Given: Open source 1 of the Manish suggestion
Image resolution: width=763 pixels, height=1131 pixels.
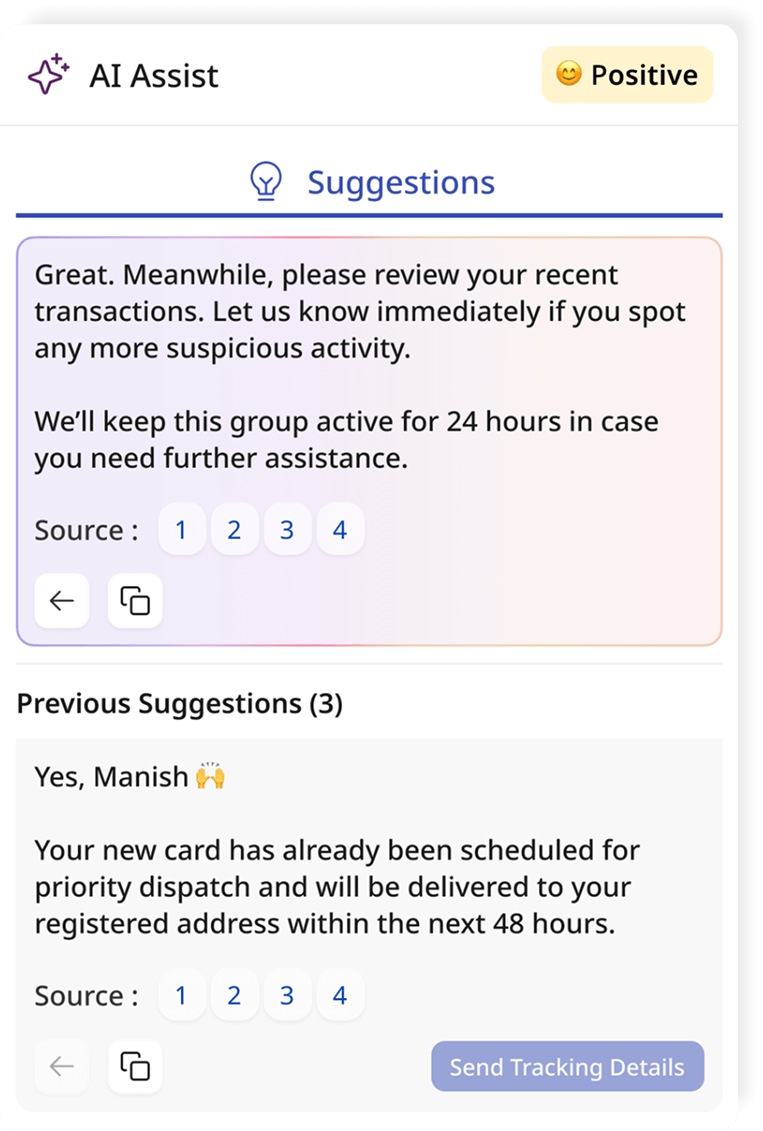Looking at the screenshot, I should pos(181,996).
